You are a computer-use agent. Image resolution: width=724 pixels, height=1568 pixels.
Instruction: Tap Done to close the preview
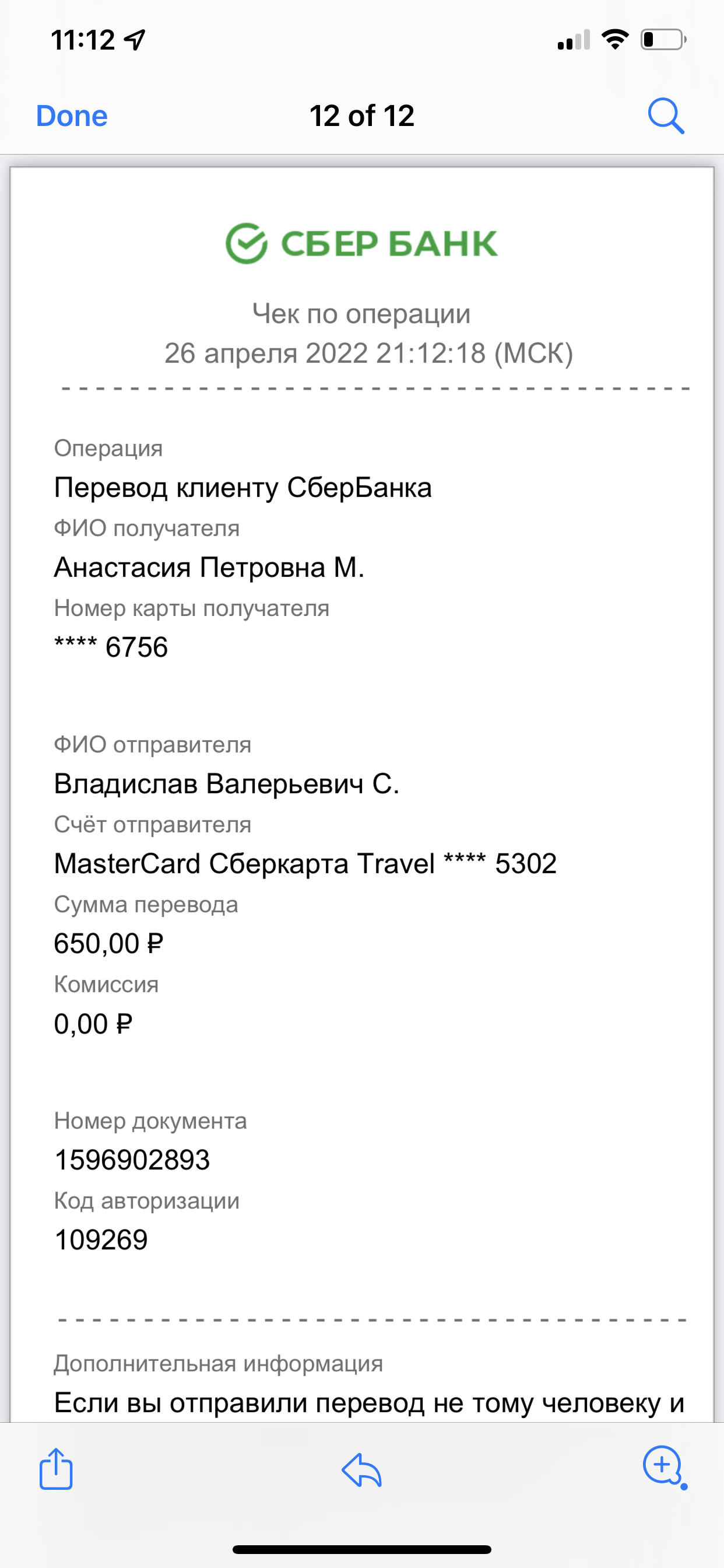(x=72, y=116)
